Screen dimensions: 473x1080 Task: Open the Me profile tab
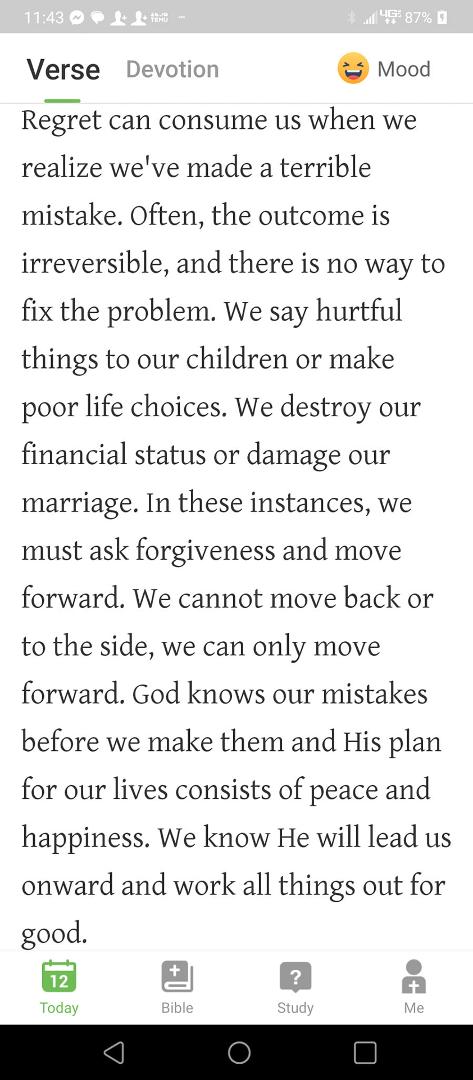[x=414, y=987]
